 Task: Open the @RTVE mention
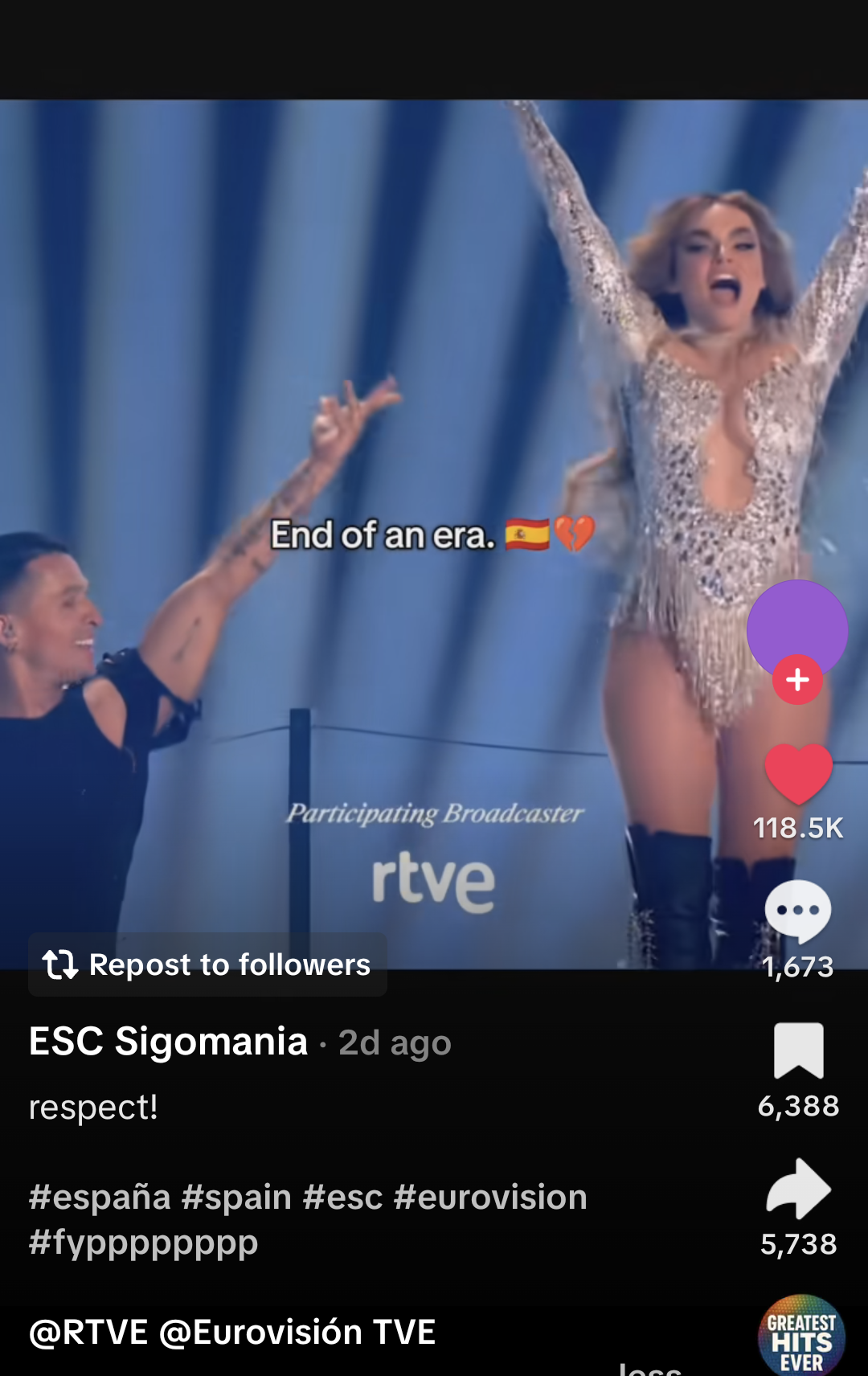point(88,1333)
